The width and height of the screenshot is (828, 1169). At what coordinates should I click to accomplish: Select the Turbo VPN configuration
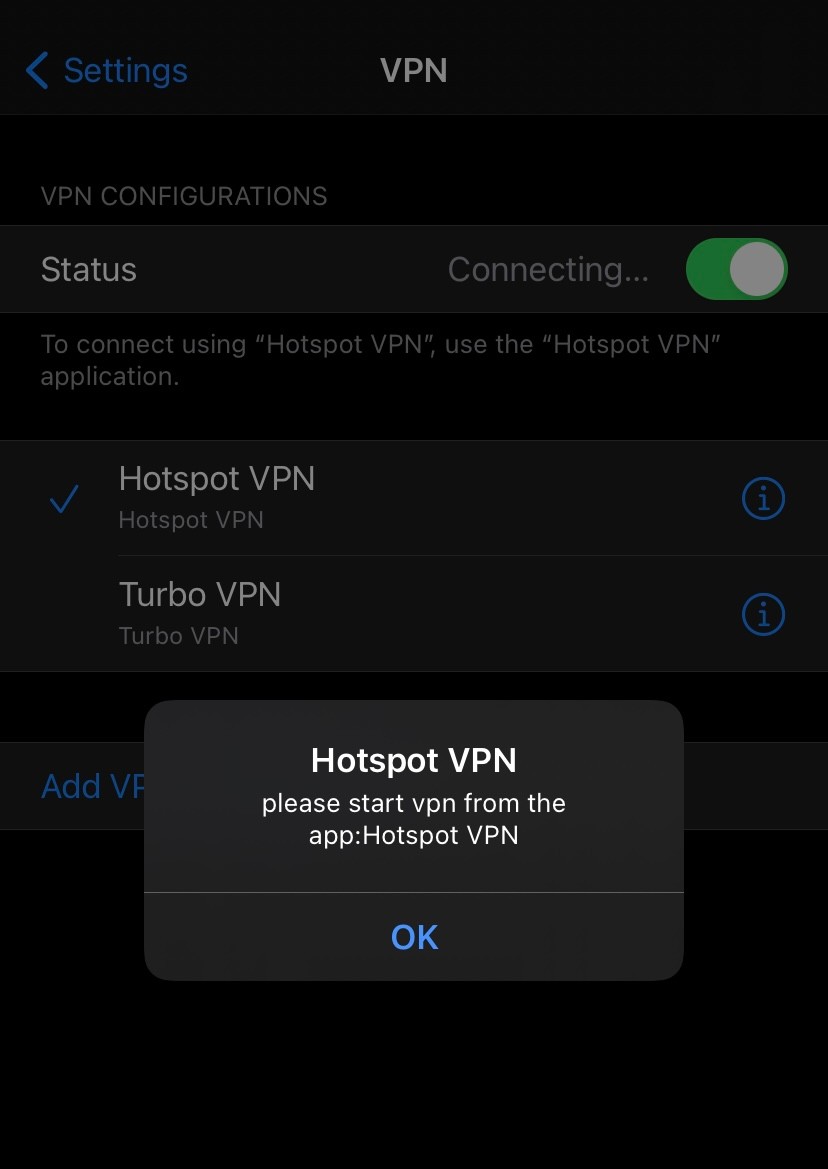tap(200, 612)
